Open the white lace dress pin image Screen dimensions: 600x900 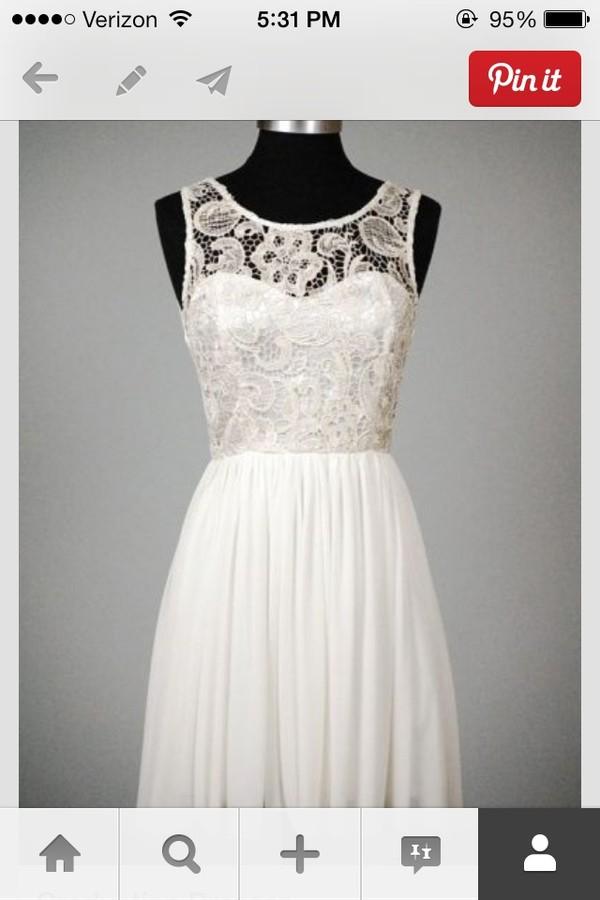300,460
